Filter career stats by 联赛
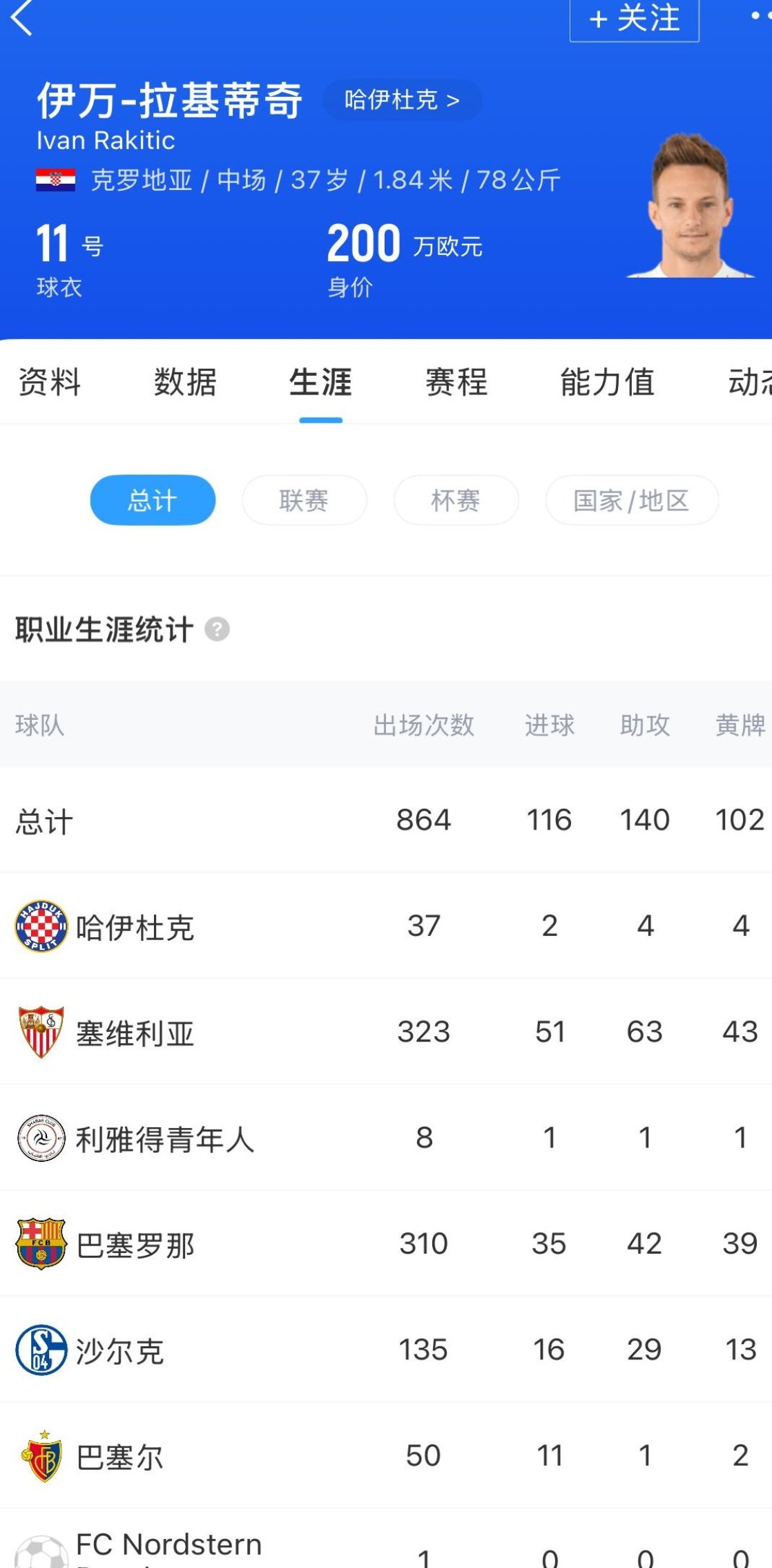The height and width of the screenshot is (1568, 772). coord(305,500)
